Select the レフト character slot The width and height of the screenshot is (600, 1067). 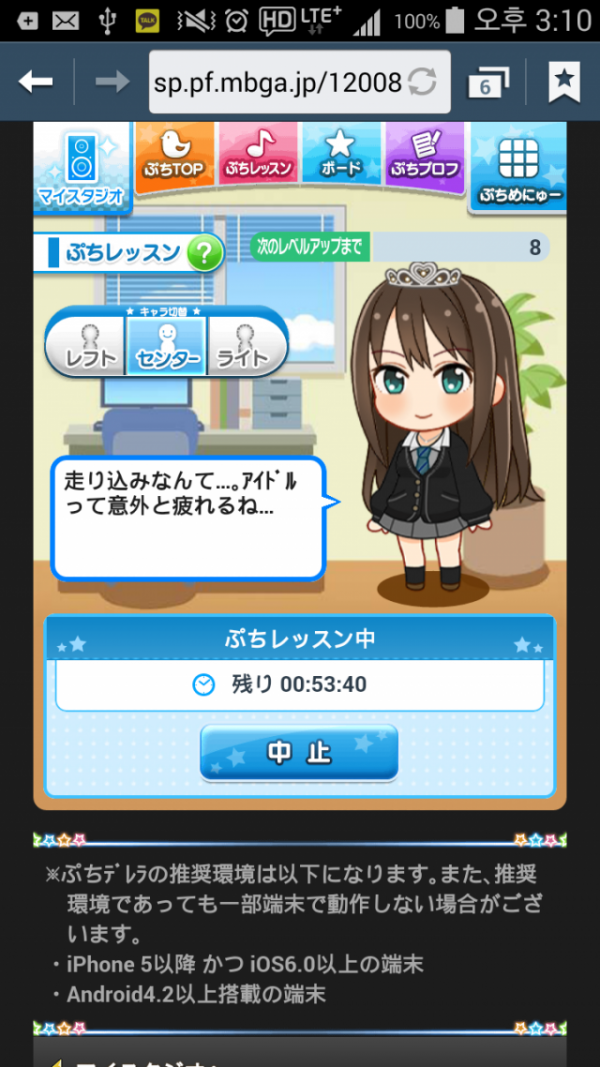(89, 347)
